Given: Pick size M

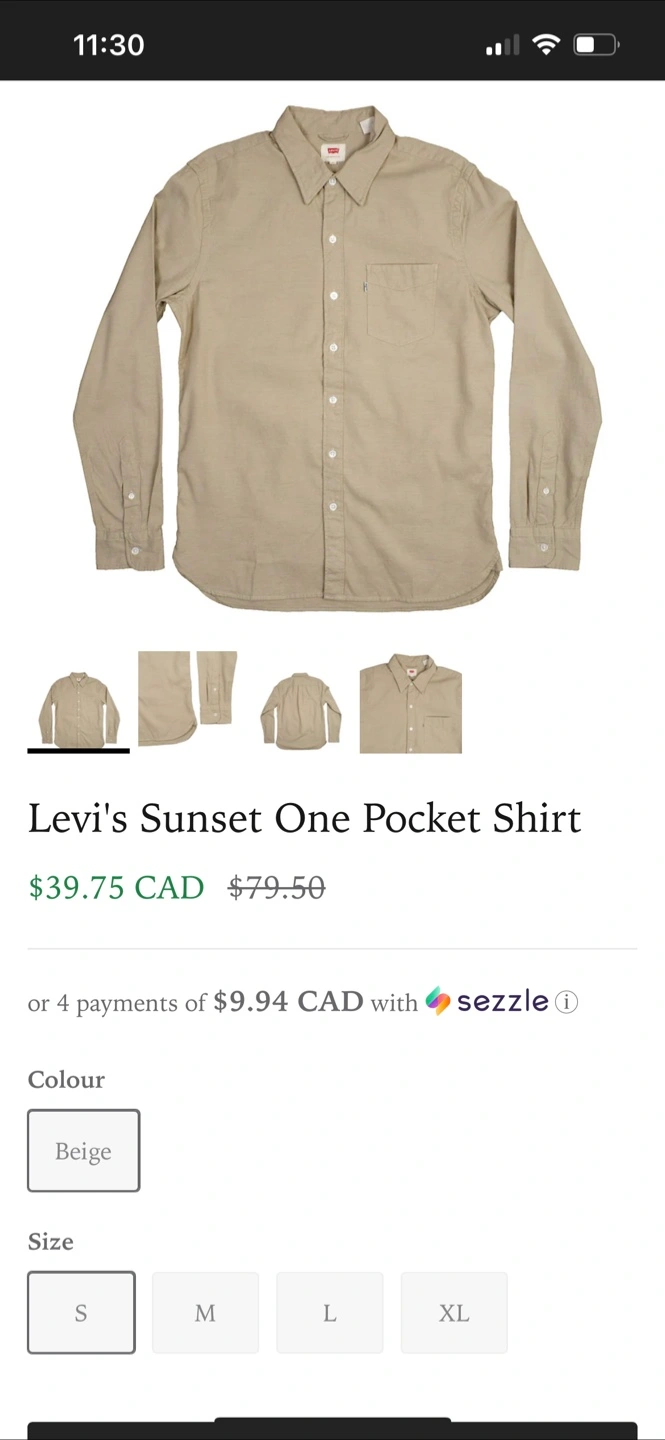Looking at the screenshot, I should coord(205,1313).
